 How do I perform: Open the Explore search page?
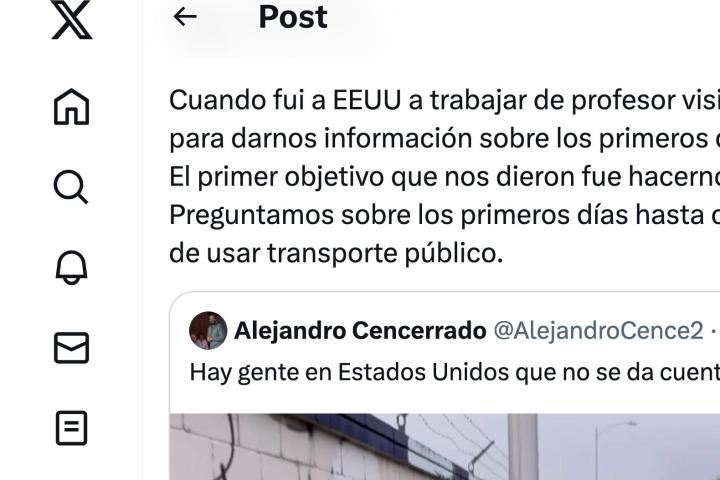tap(71, 187)
